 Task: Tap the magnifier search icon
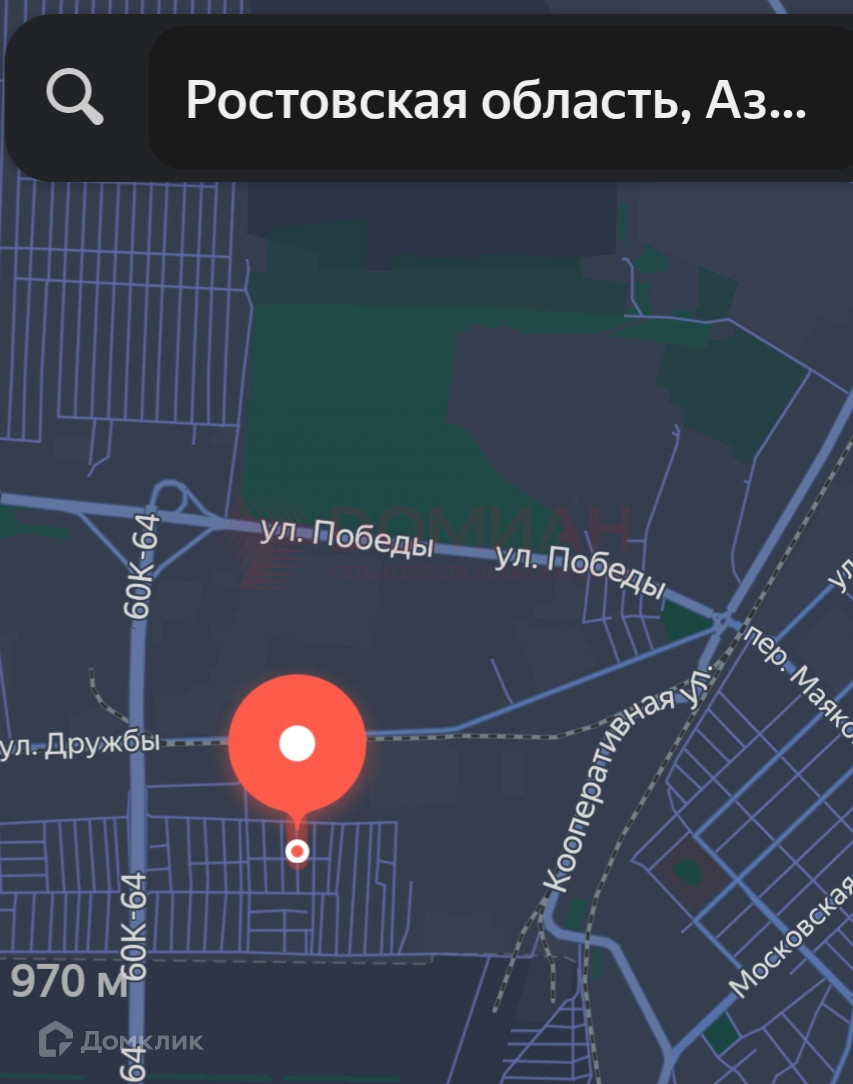click(75, 97)
